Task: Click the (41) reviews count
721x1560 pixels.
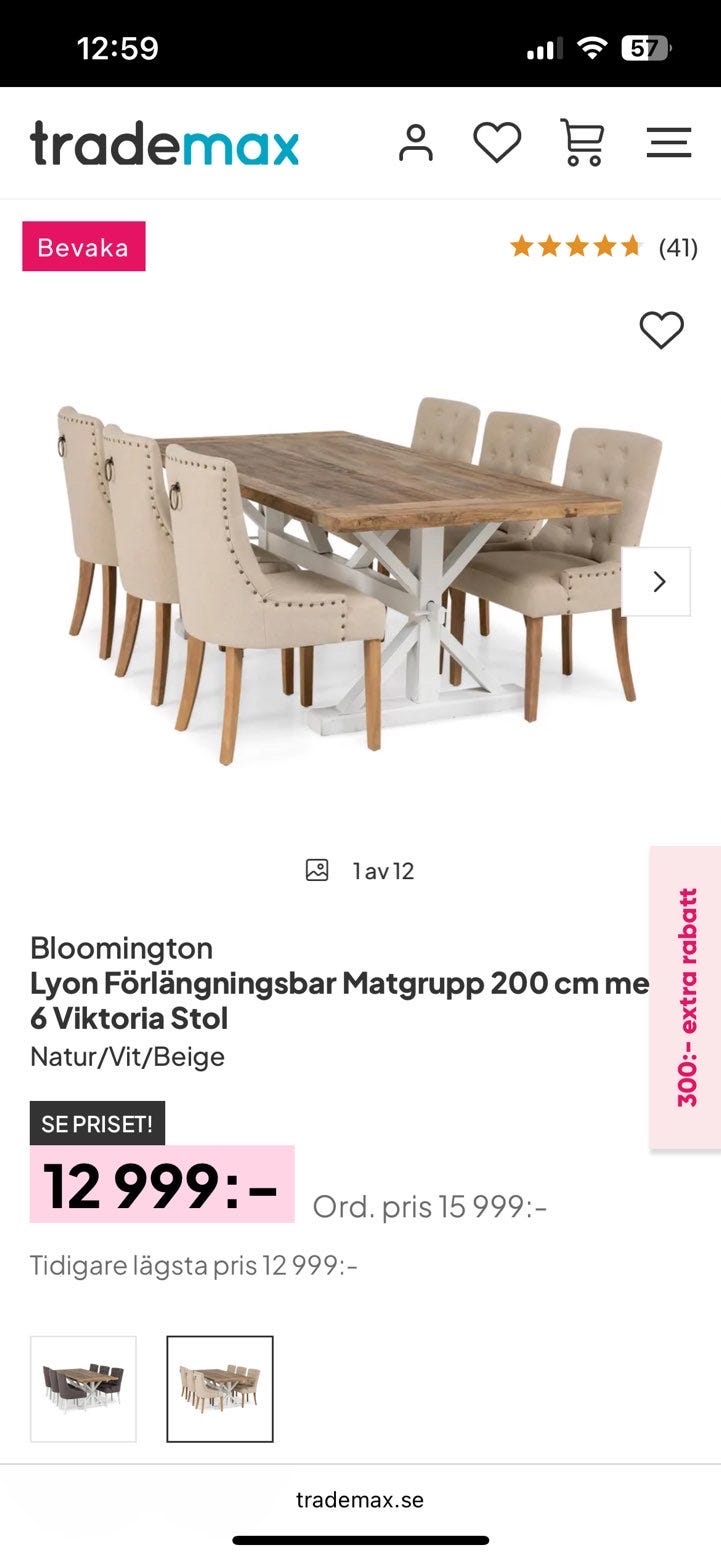Action: coord(678,247)
